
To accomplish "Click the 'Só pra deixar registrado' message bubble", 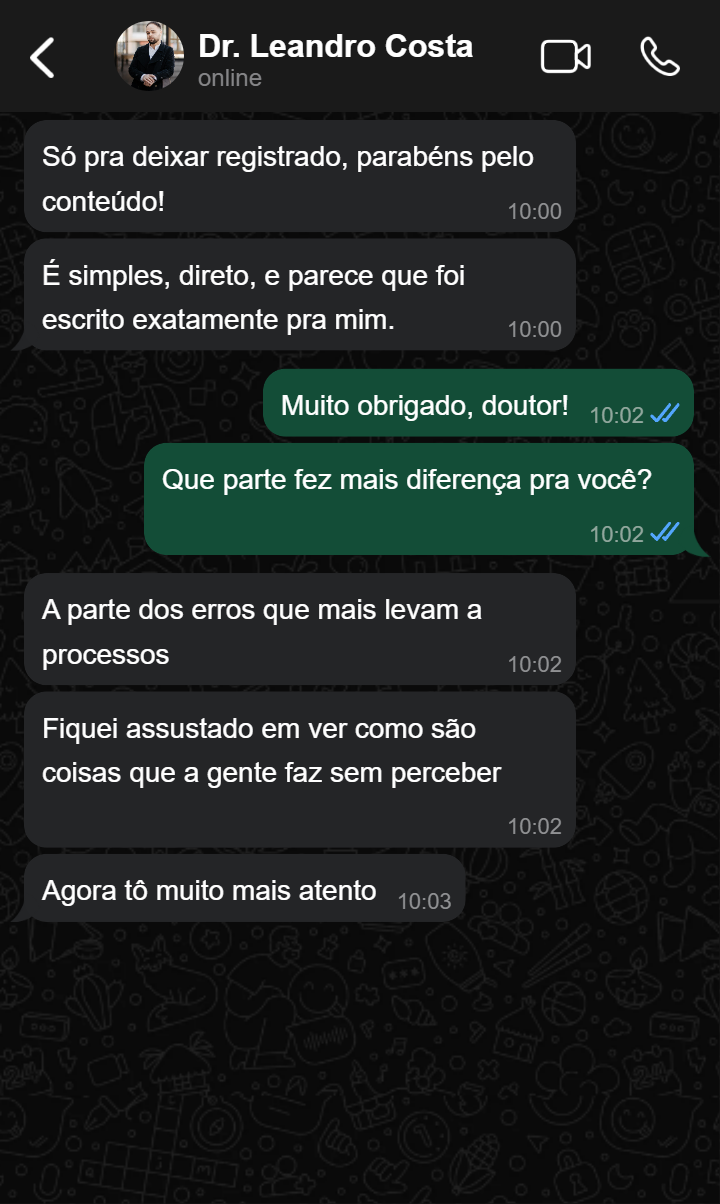I will pos(298,177).
